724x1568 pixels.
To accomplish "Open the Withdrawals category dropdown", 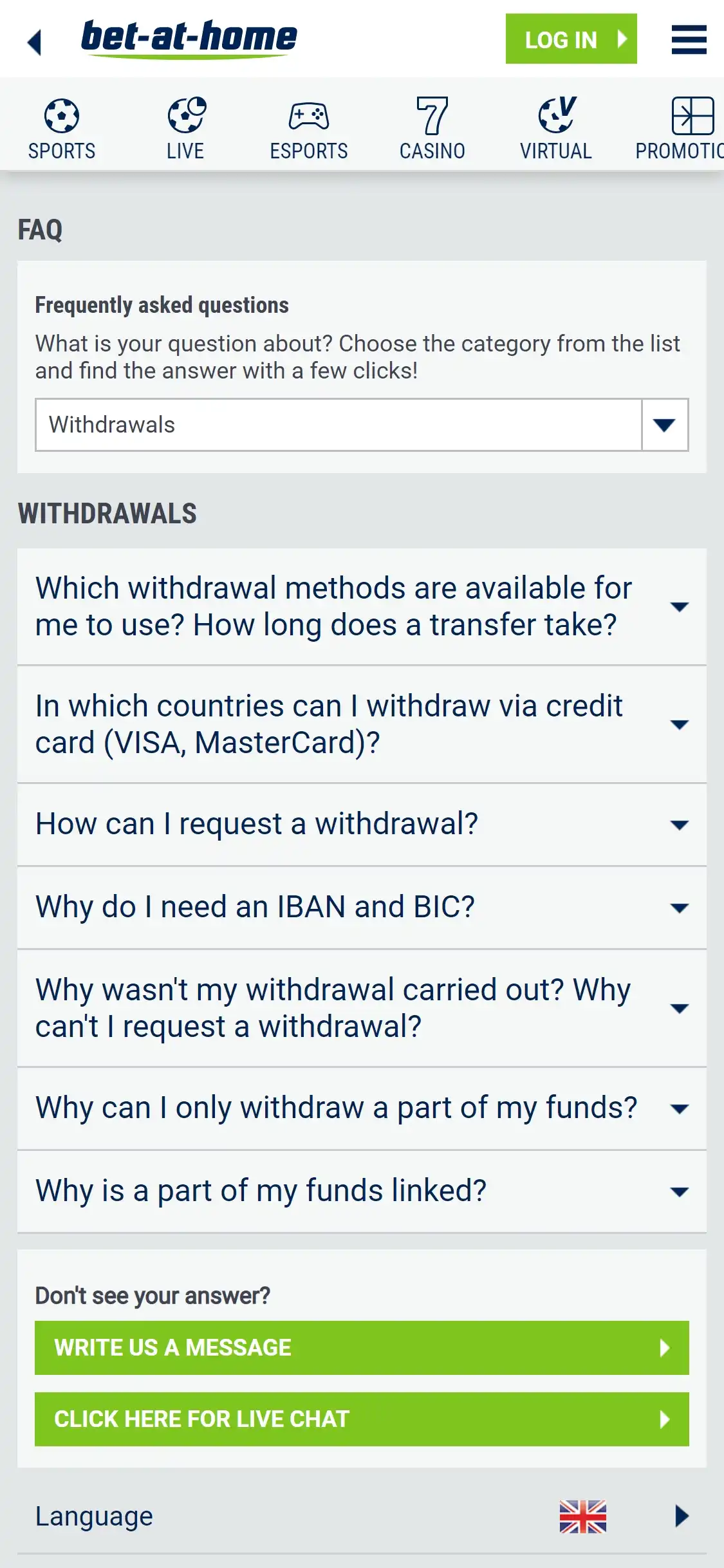I will click(362, 425).
